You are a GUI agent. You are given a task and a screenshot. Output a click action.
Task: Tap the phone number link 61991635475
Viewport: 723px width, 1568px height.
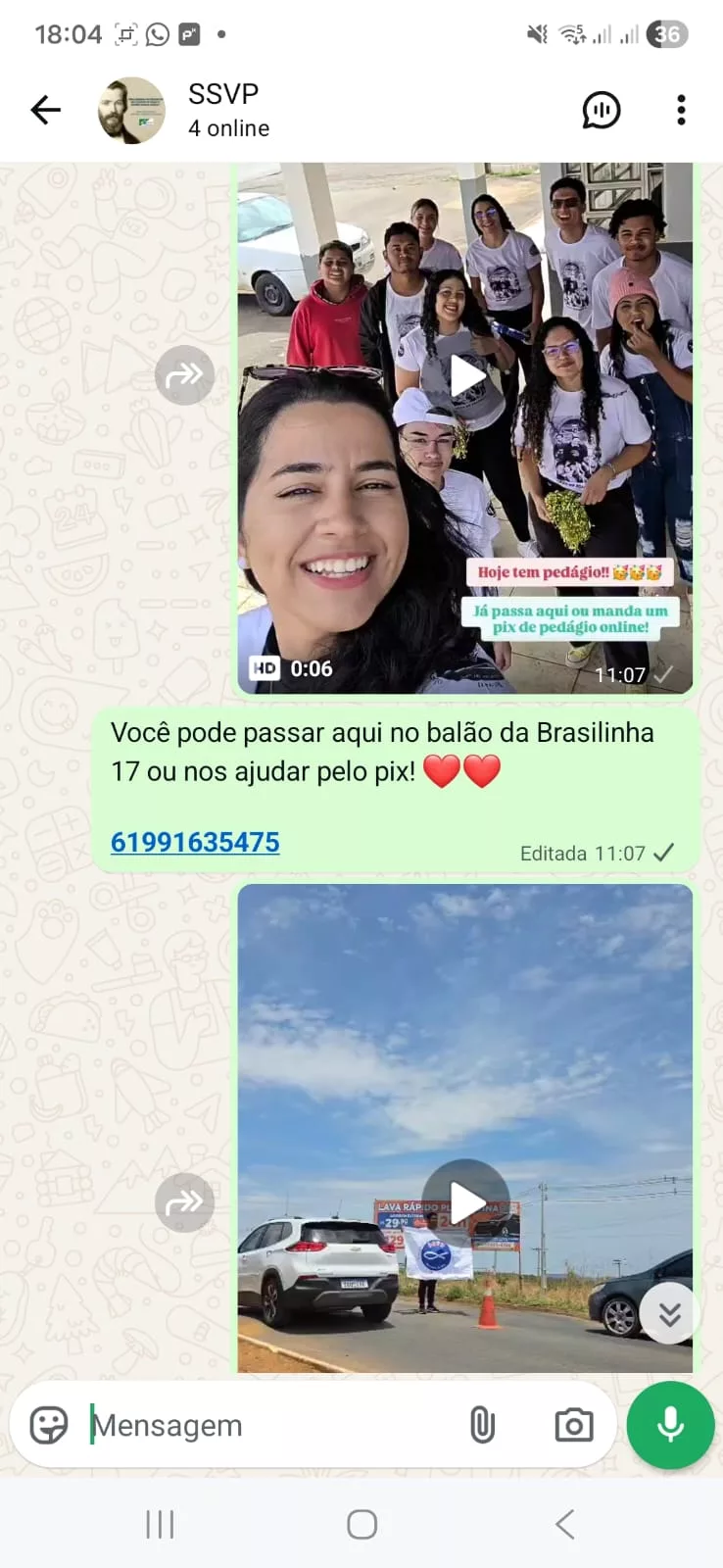click(195, 842)
